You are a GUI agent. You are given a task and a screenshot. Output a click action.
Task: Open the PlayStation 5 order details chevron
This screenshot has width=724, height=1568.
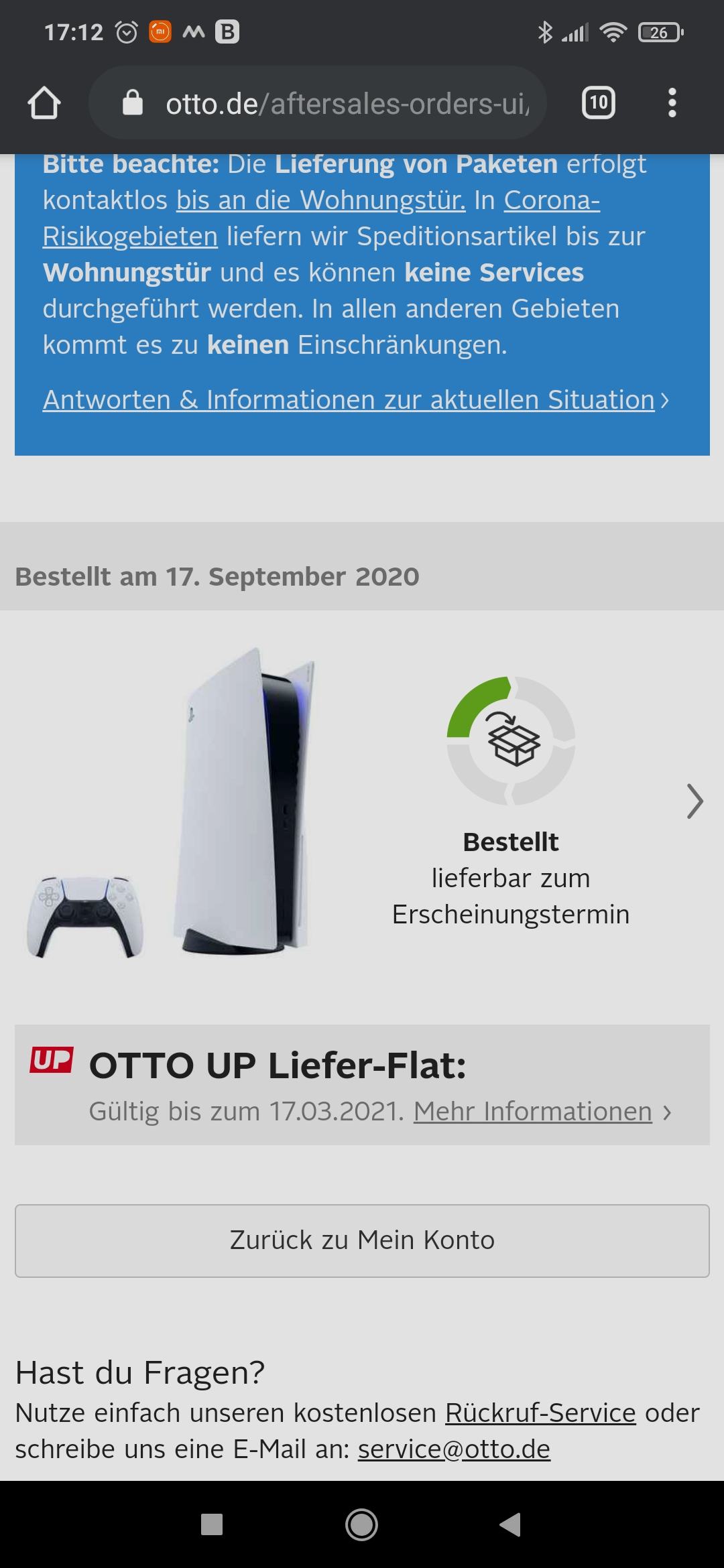coord(695,801)
